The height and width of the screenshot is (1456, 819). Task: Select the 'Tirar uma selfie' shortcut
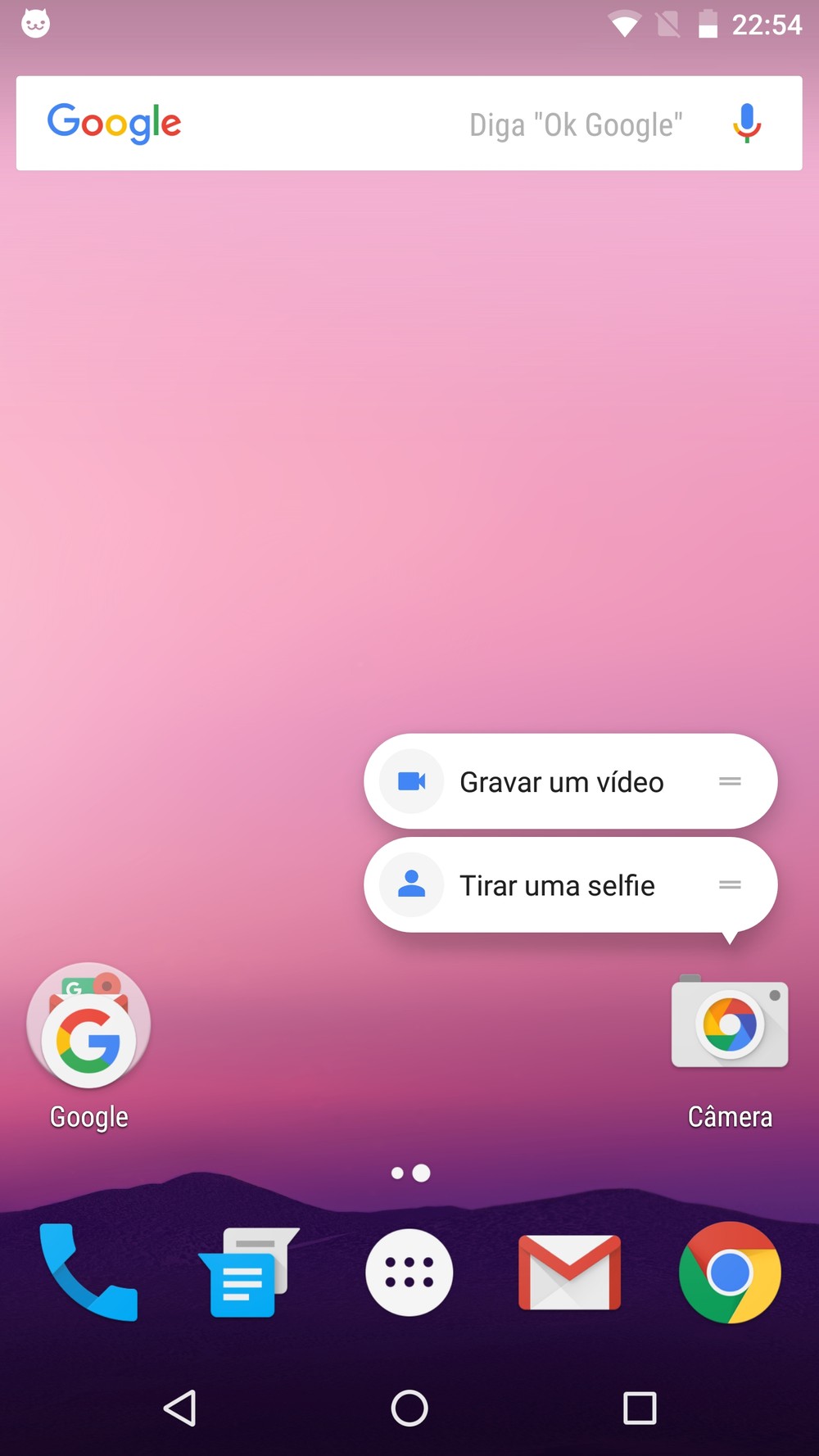click(x=570, y=885)
